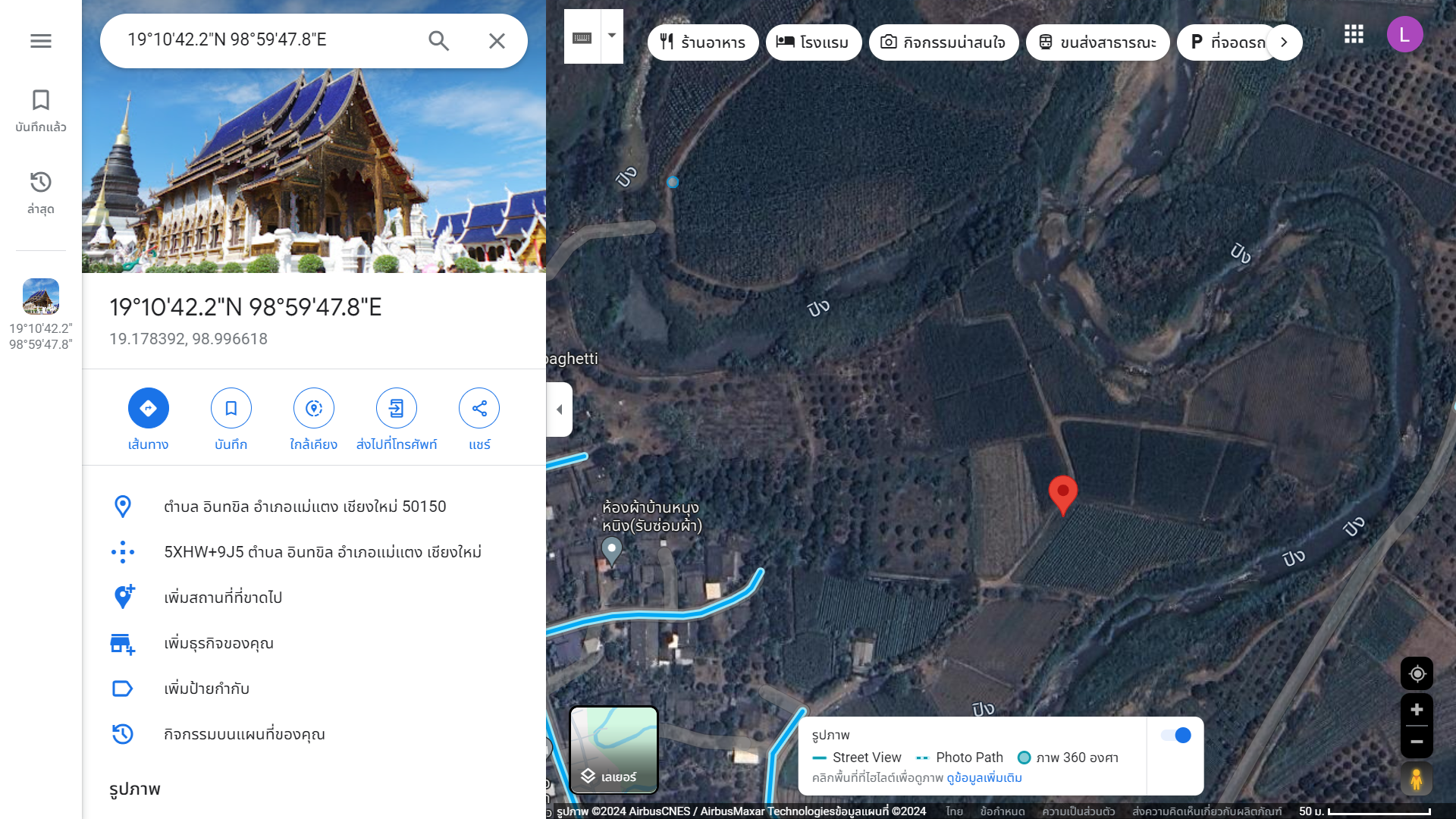
Task: Open the บันทึกแล้ว saved places
Action: 41,110
